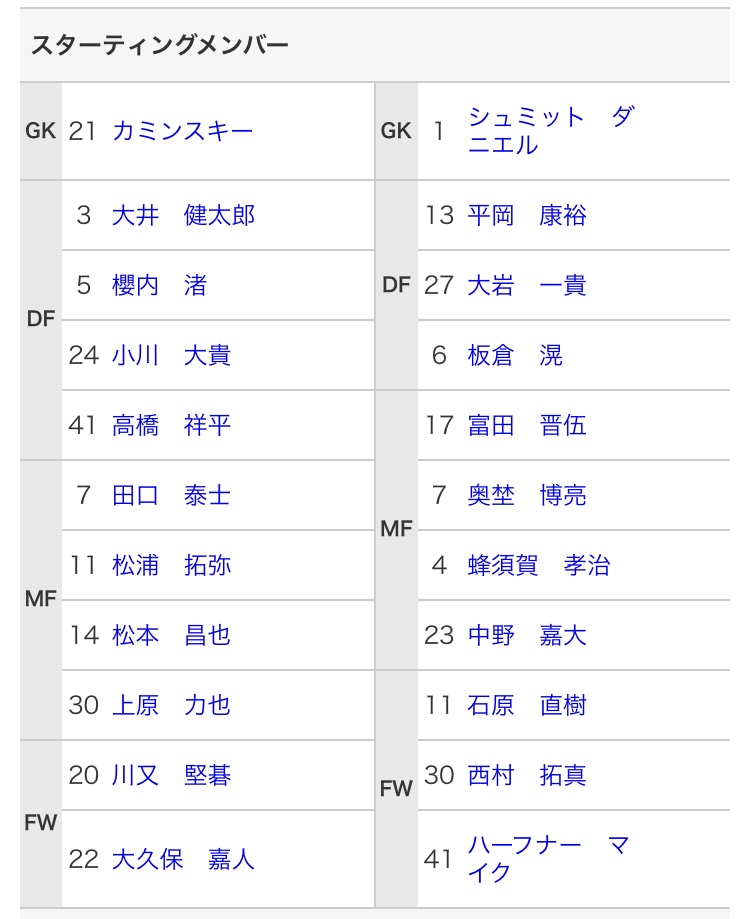This screenshot has width=750, height=919.
Task: View 奥埜 博亮 player details
Action: click(x=527, y=495)
